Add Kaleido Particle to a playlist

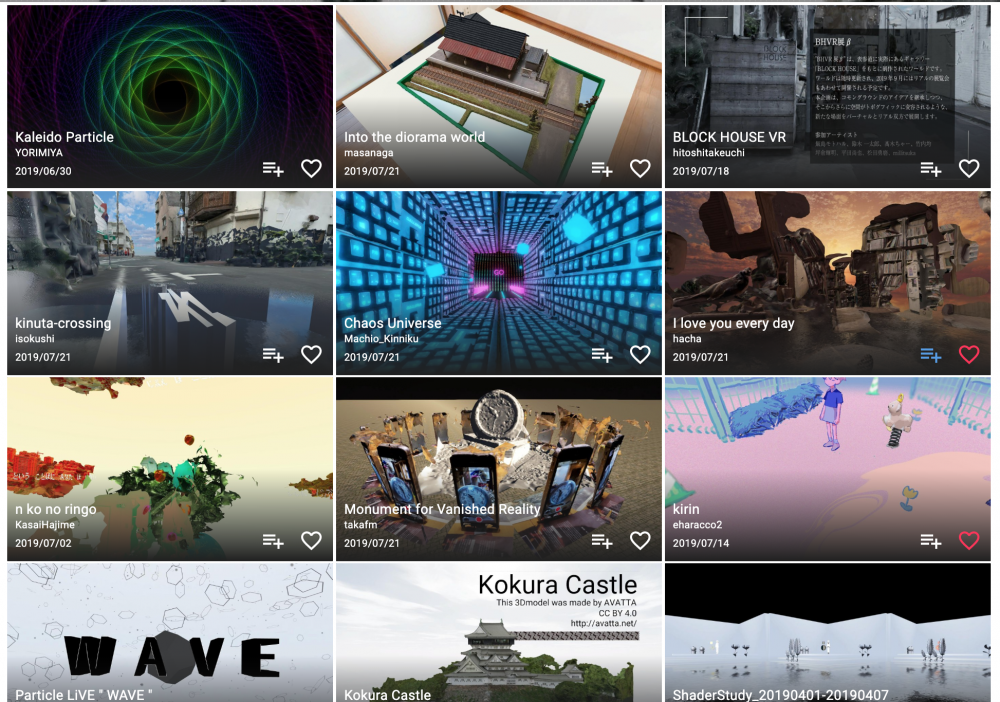pos(273,169)
